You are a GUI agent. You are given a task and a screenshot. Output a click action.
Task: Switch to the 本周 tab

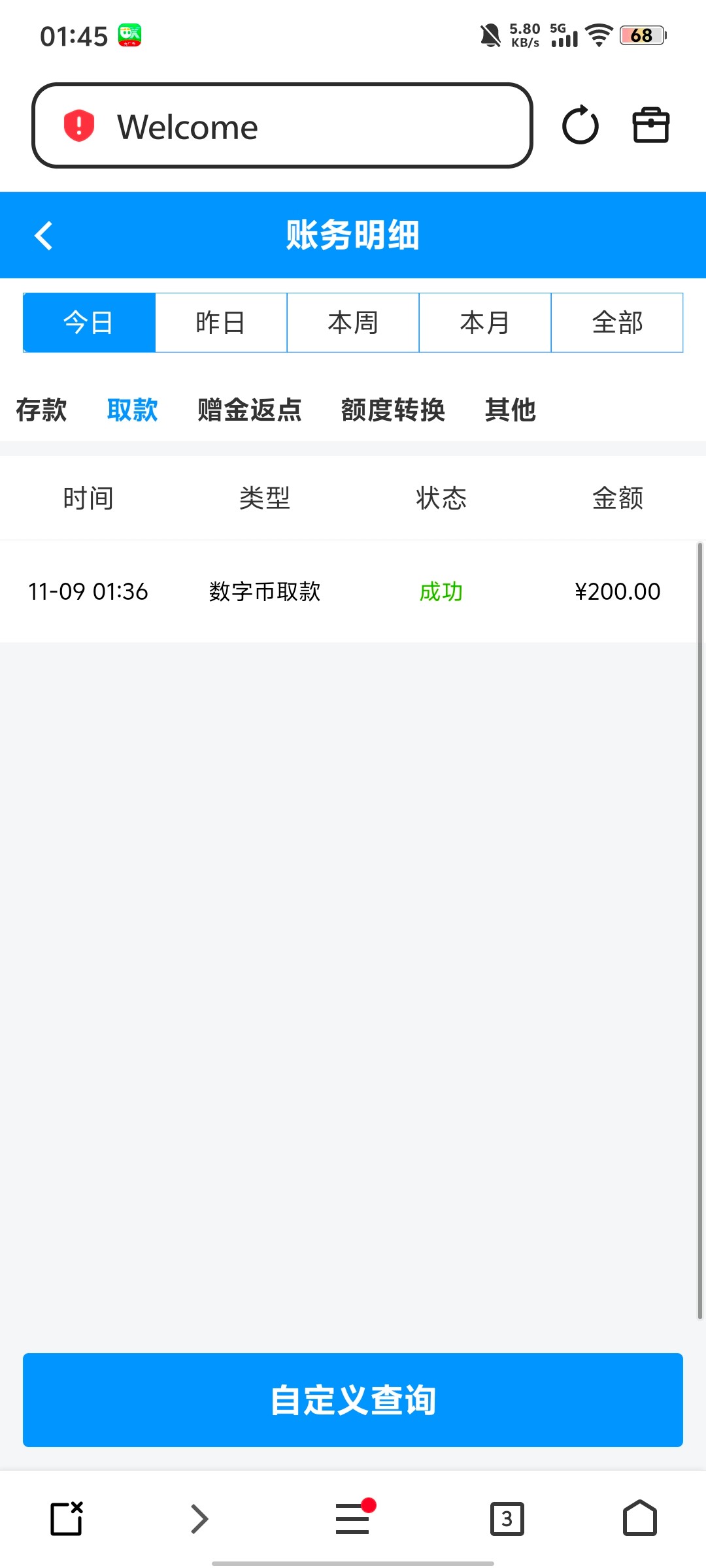pos(353,322)
